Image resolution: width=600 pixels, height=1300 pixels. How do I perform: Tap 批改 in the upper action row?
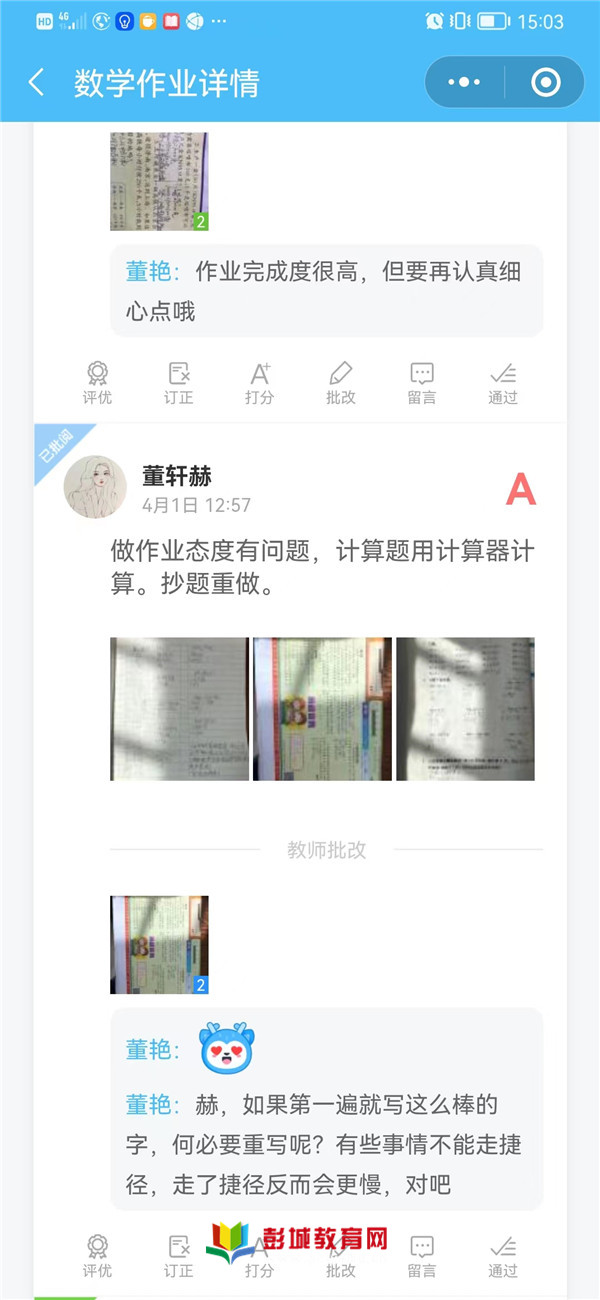(x=341, y=383)
